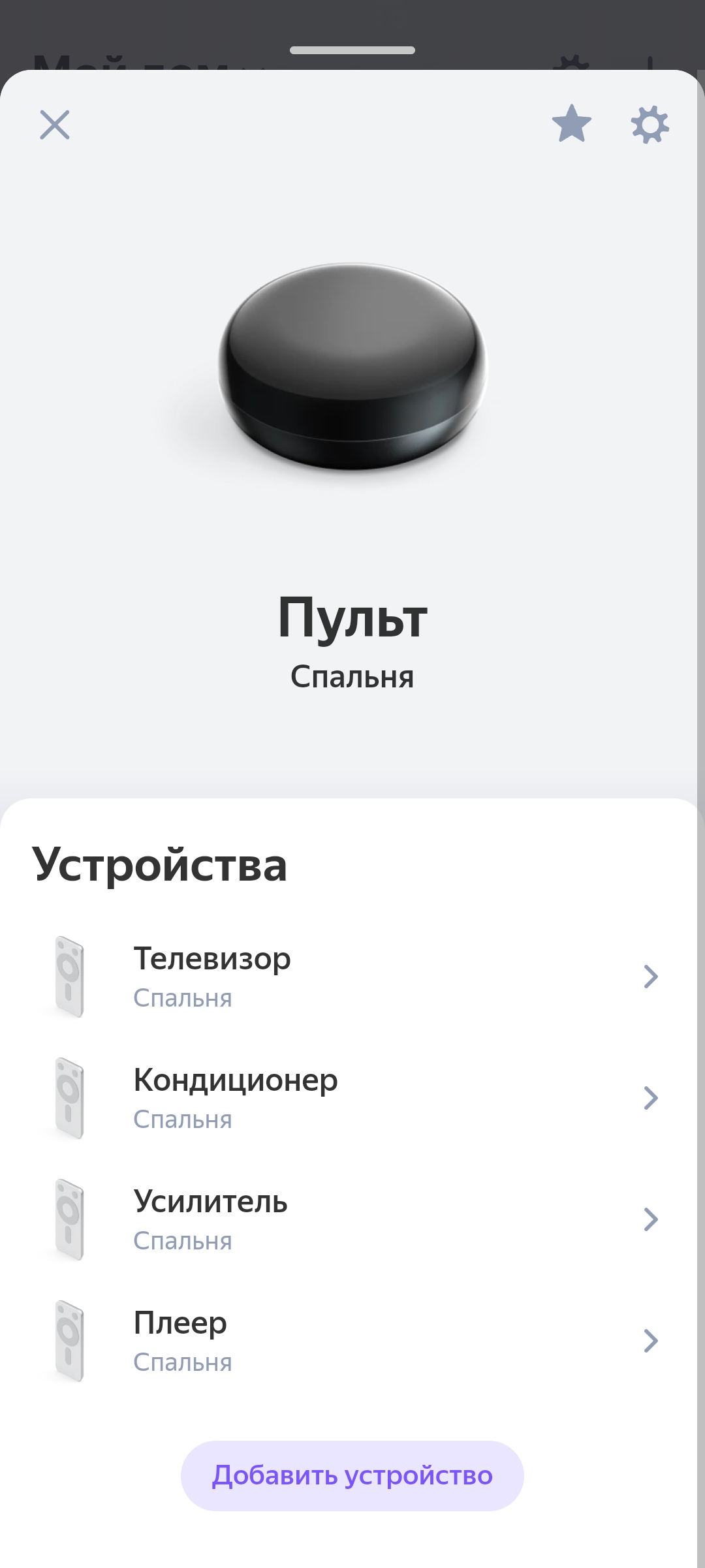Screen dimensions: 705x1568
Task: Open the Кондиционер device
Action: (352, 1098)
